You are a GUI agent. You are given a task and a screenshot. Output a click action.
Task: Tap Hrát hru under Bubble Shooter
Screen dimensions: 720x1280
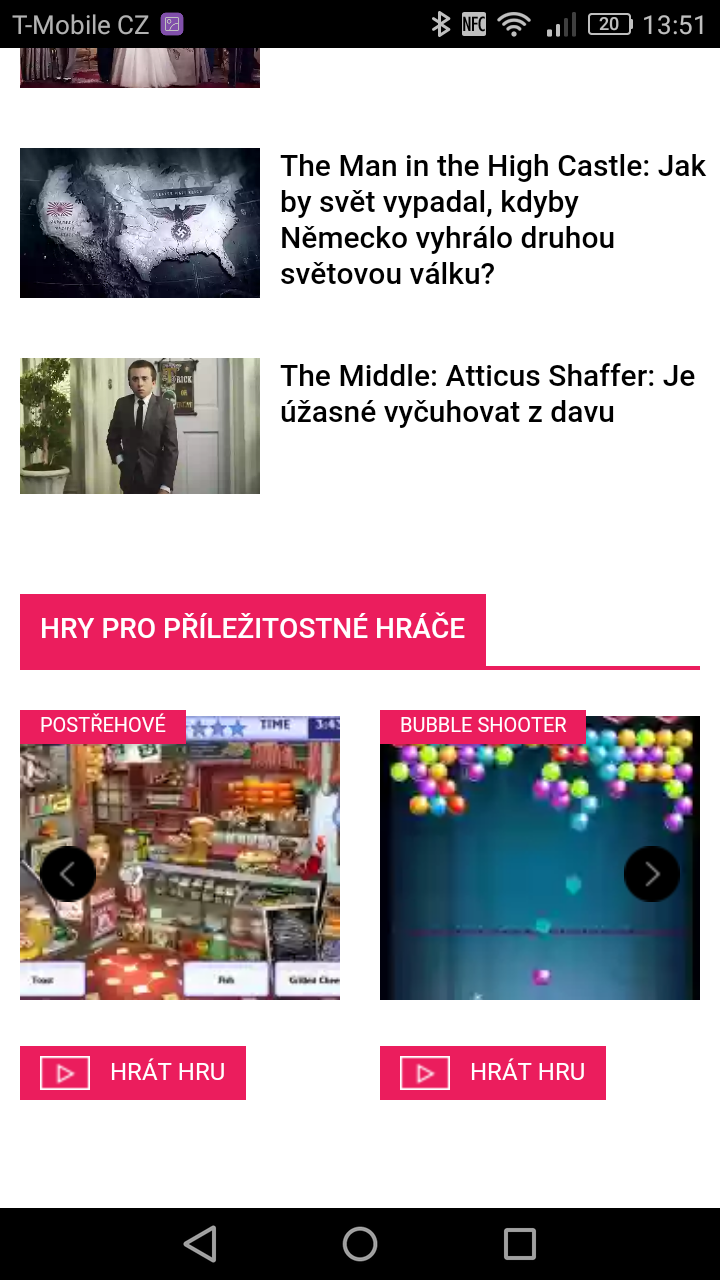[x=493, y=1073]
